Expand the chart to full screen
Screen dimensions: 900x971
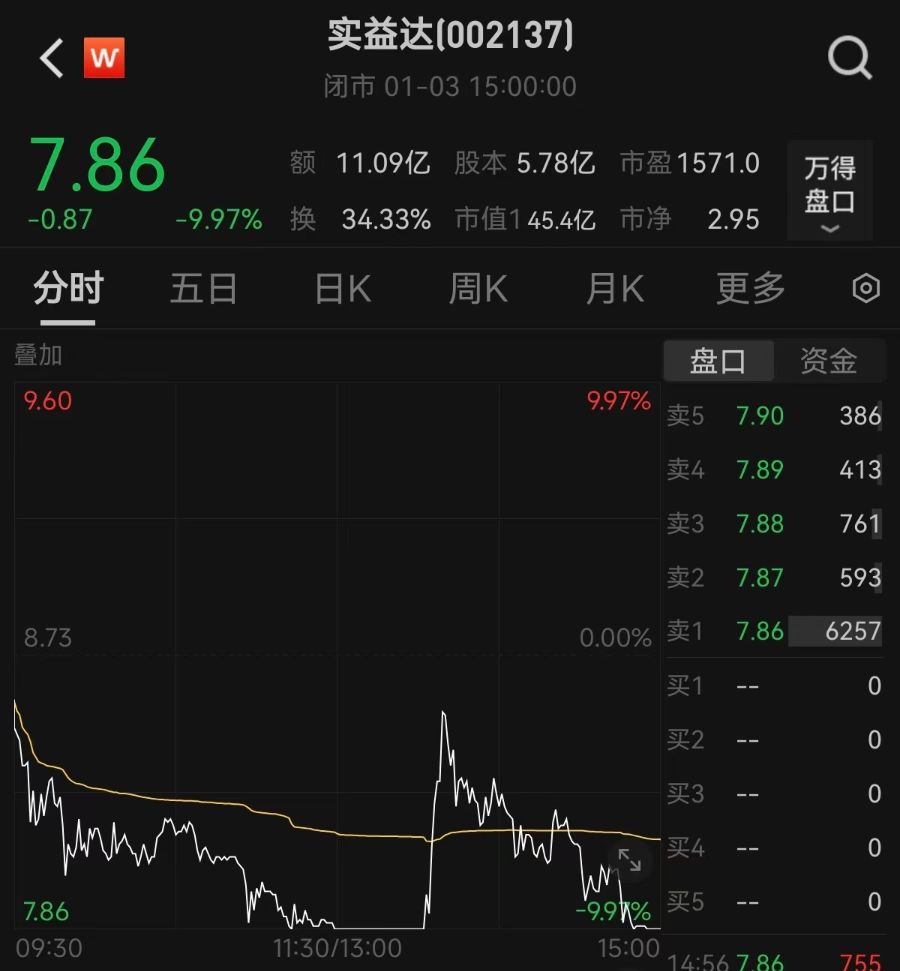click(x=629, y=860)
